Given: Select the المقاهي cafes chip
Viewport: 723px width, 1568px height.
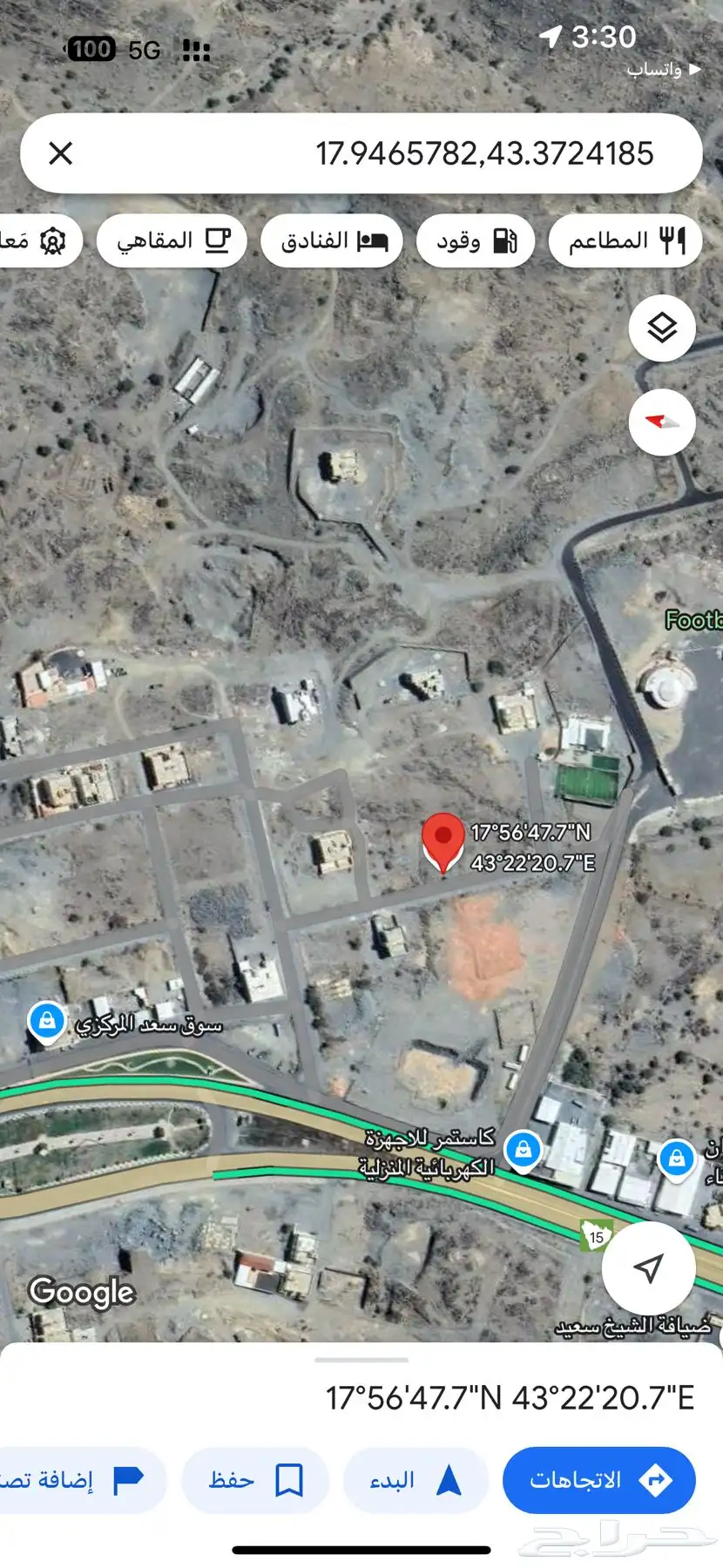Looking at the screenshot, I should (172, 240).
